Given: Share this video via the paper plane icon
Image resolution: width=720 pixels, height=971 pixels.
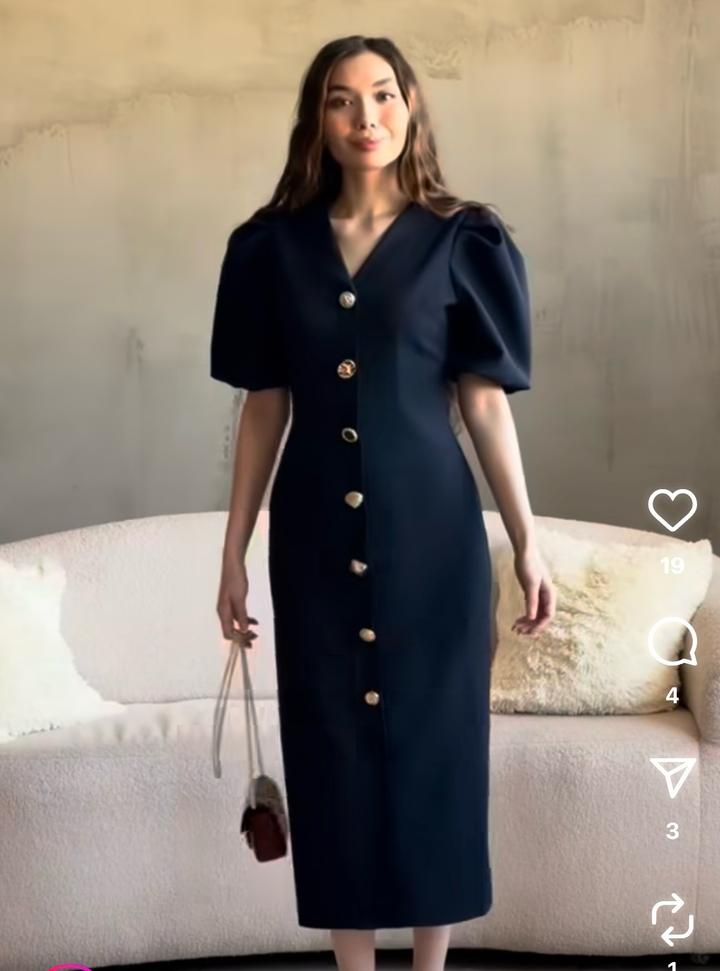Looking at the screenshot, I should click(x=672, y=777).
